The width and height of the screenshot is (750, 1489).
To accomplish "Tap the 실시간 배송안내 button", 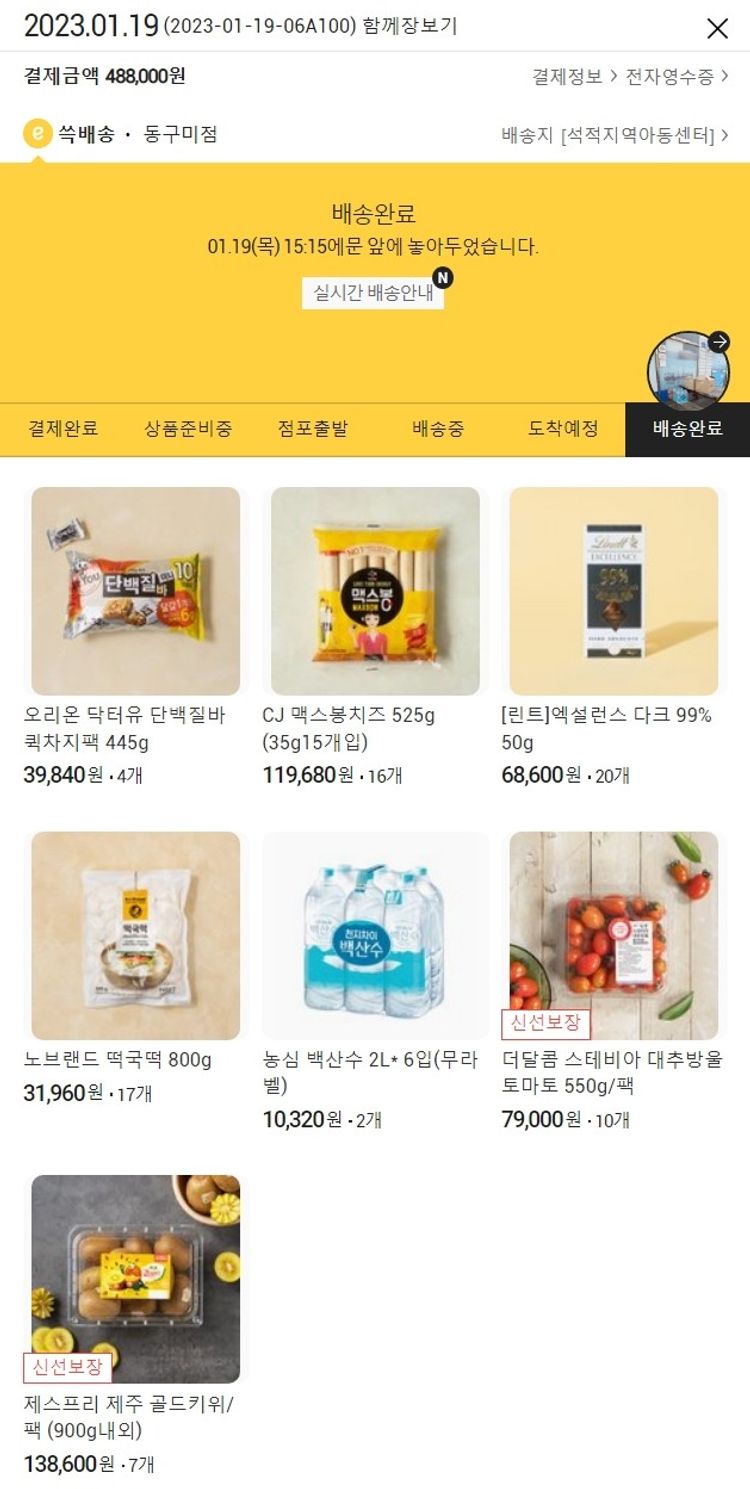I will point(373,293).
